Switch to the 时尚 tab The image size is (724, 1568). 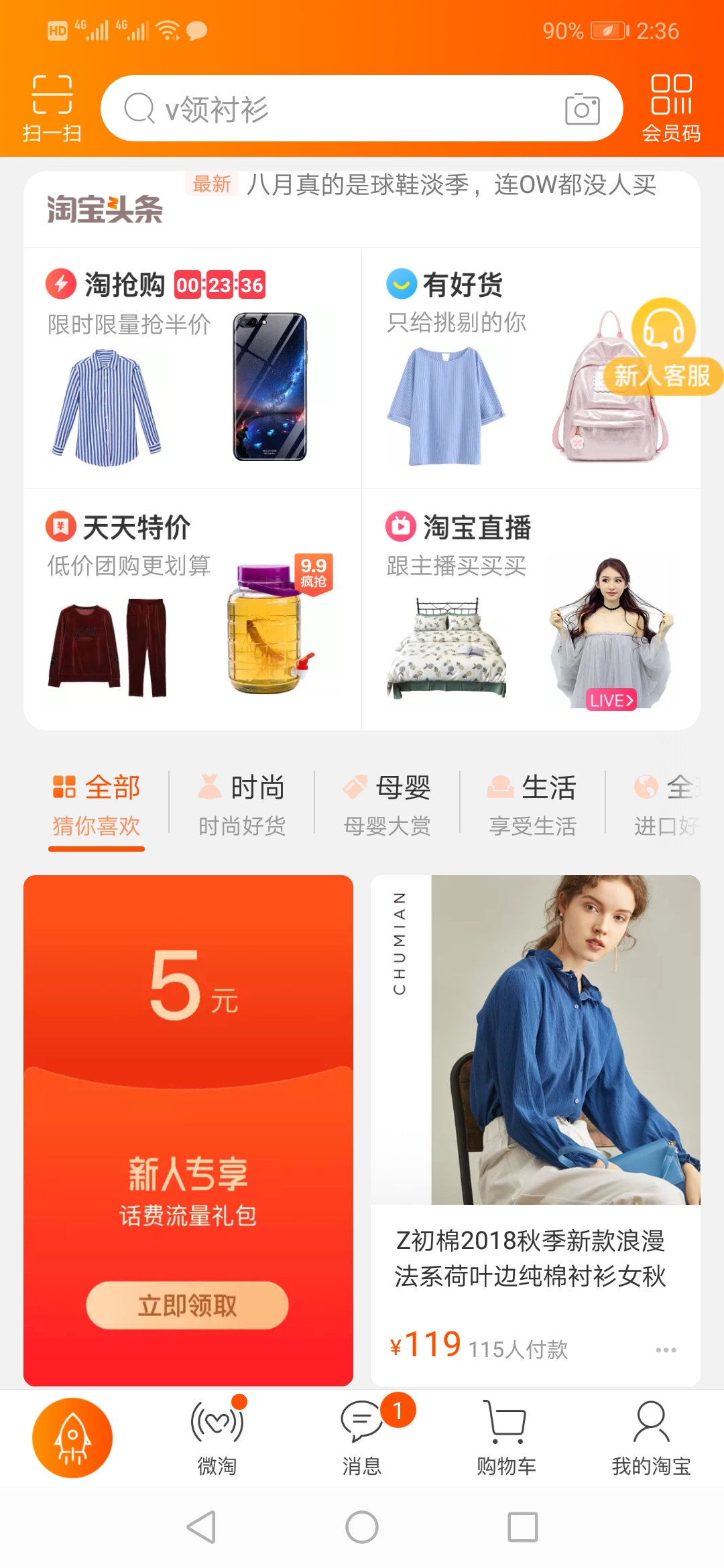[x=242, y=805]
